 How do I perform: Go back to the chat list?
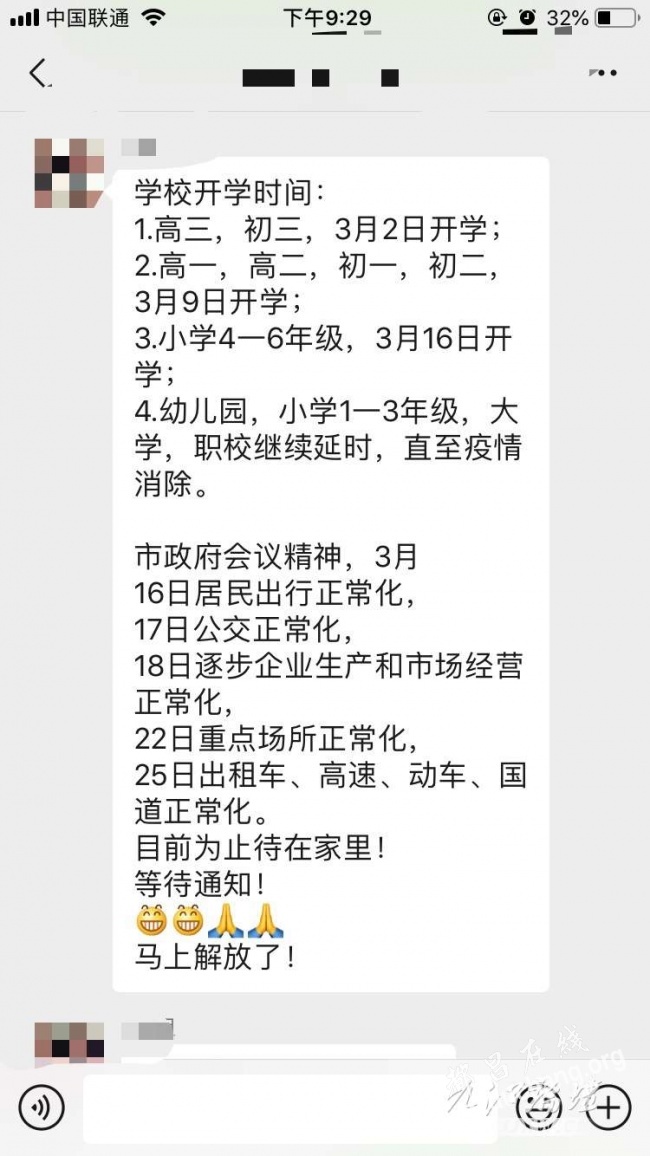[39, 74]
